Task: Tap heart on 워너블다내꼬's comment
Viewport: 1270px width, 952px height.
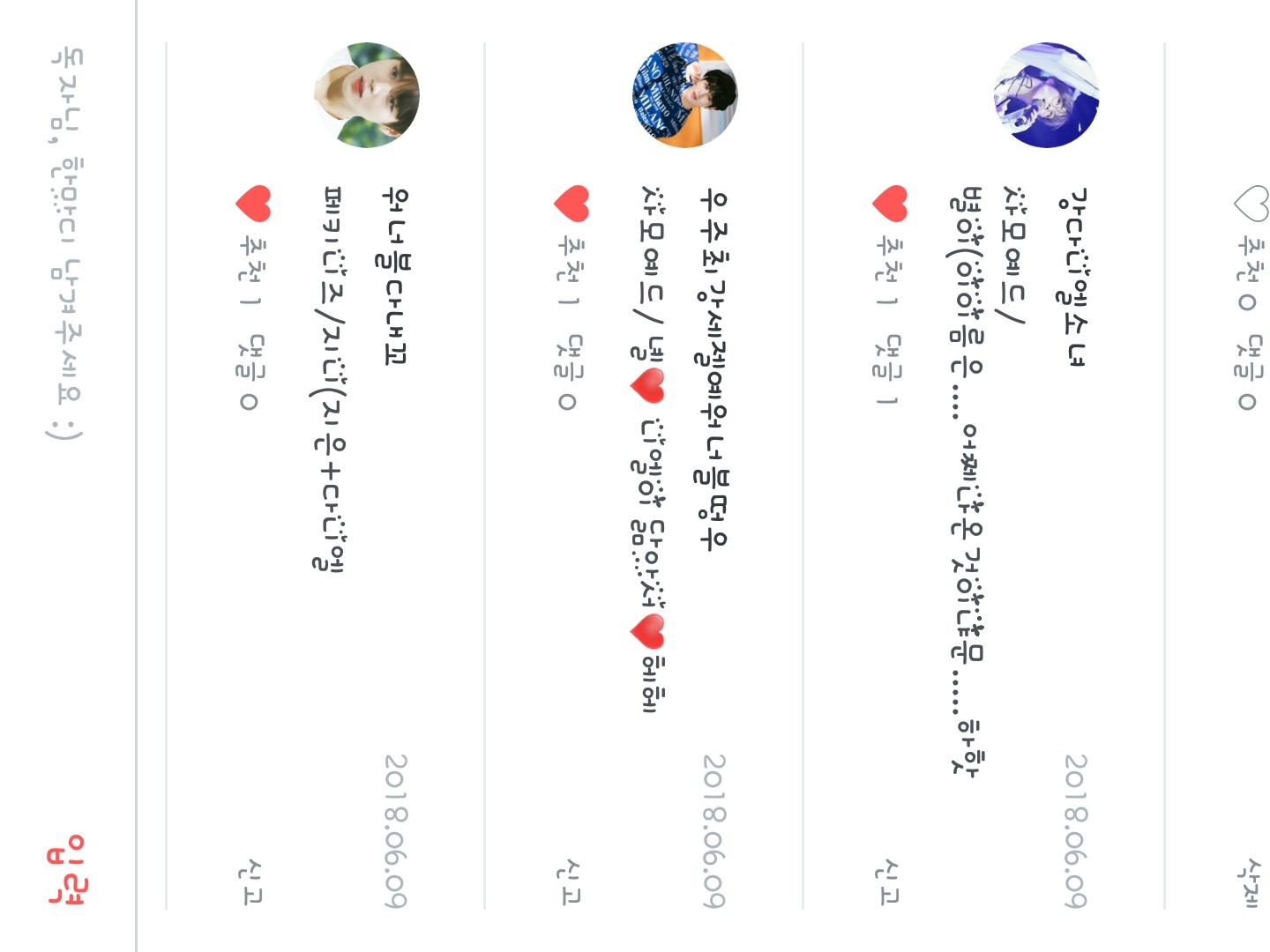Action: (x=253, y=204)
